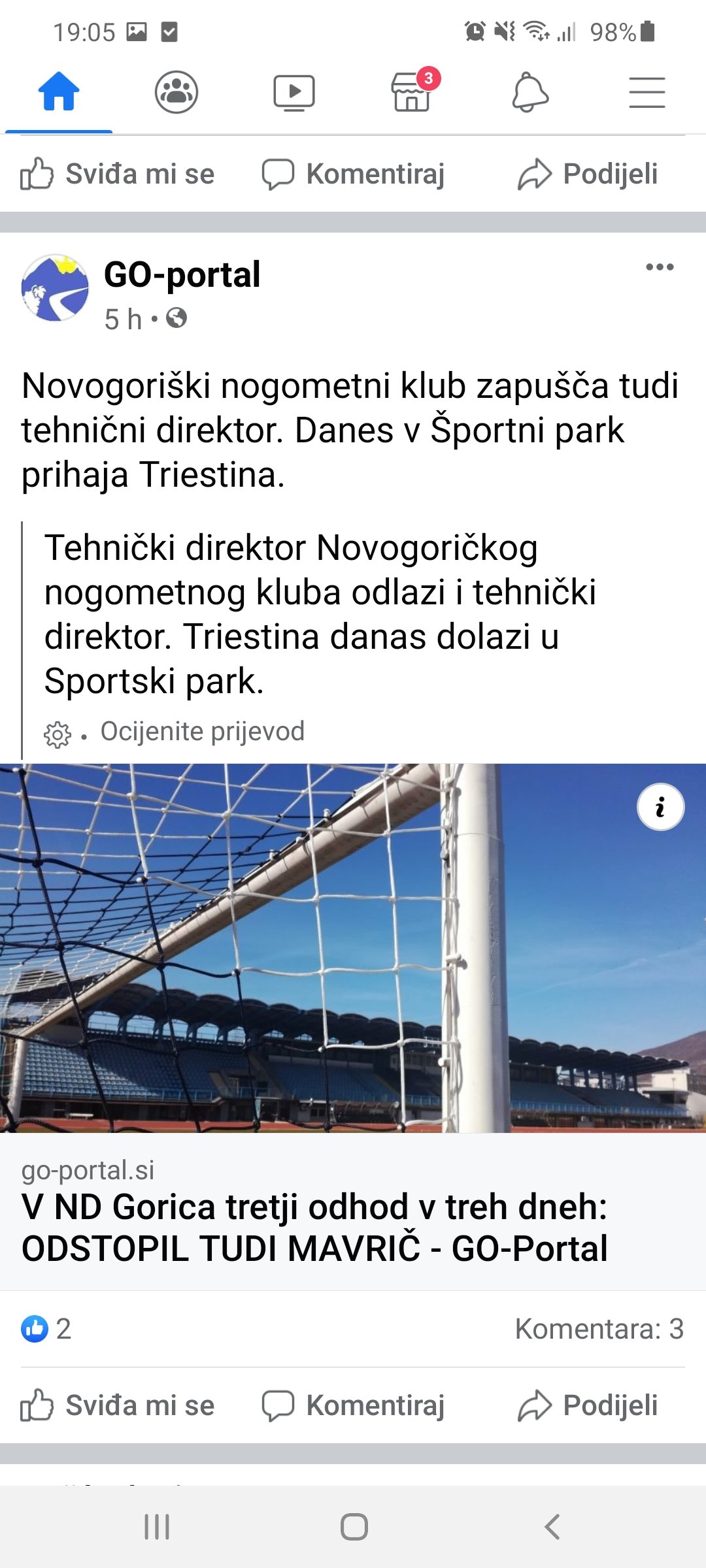Image resolution: width=706 pixels, height=1568 pixels.
Task: Like the GO-portal post with Sviđa mi se
Action: (x=118, y=1405)
